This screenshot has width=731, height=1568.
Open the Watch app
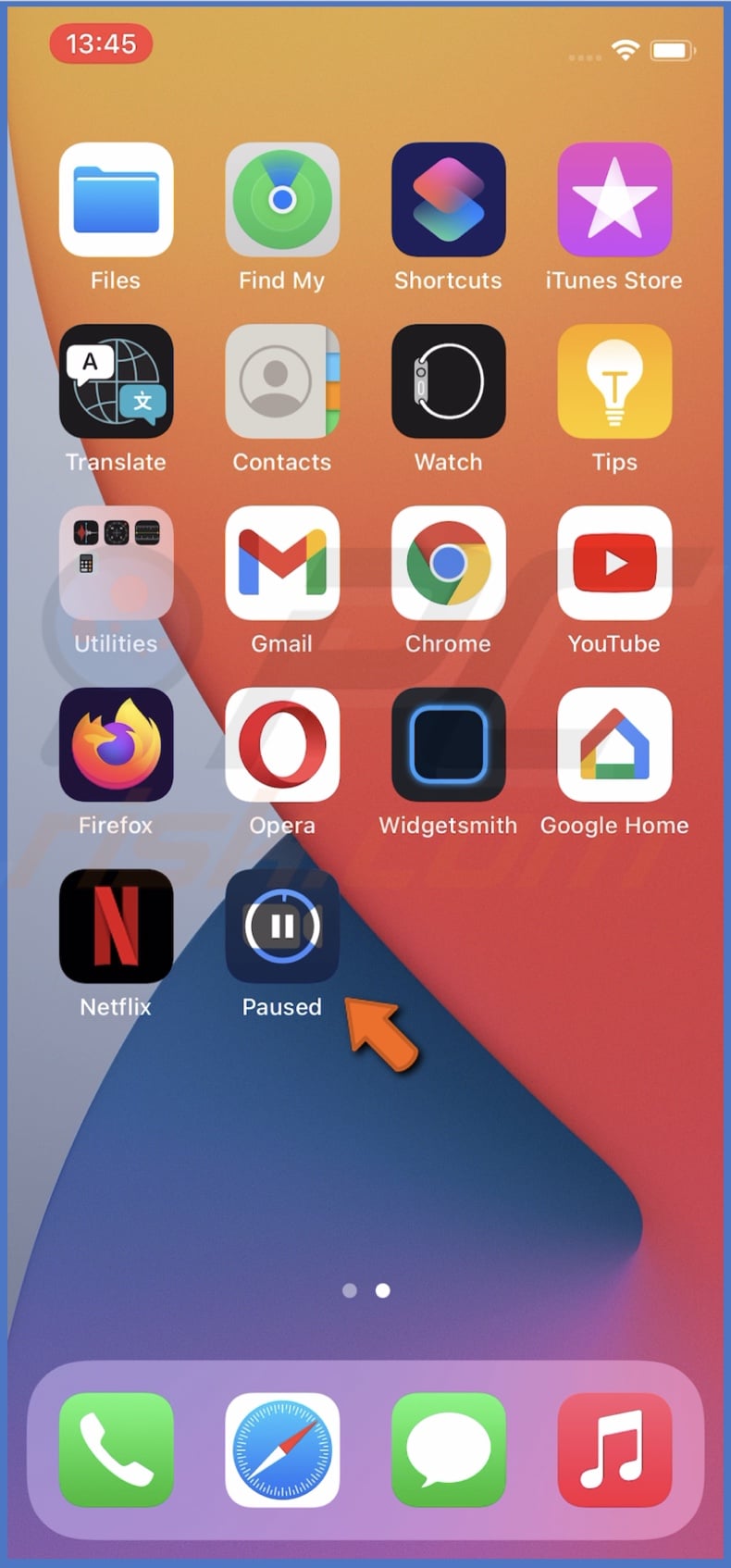[x=449, y=381]
